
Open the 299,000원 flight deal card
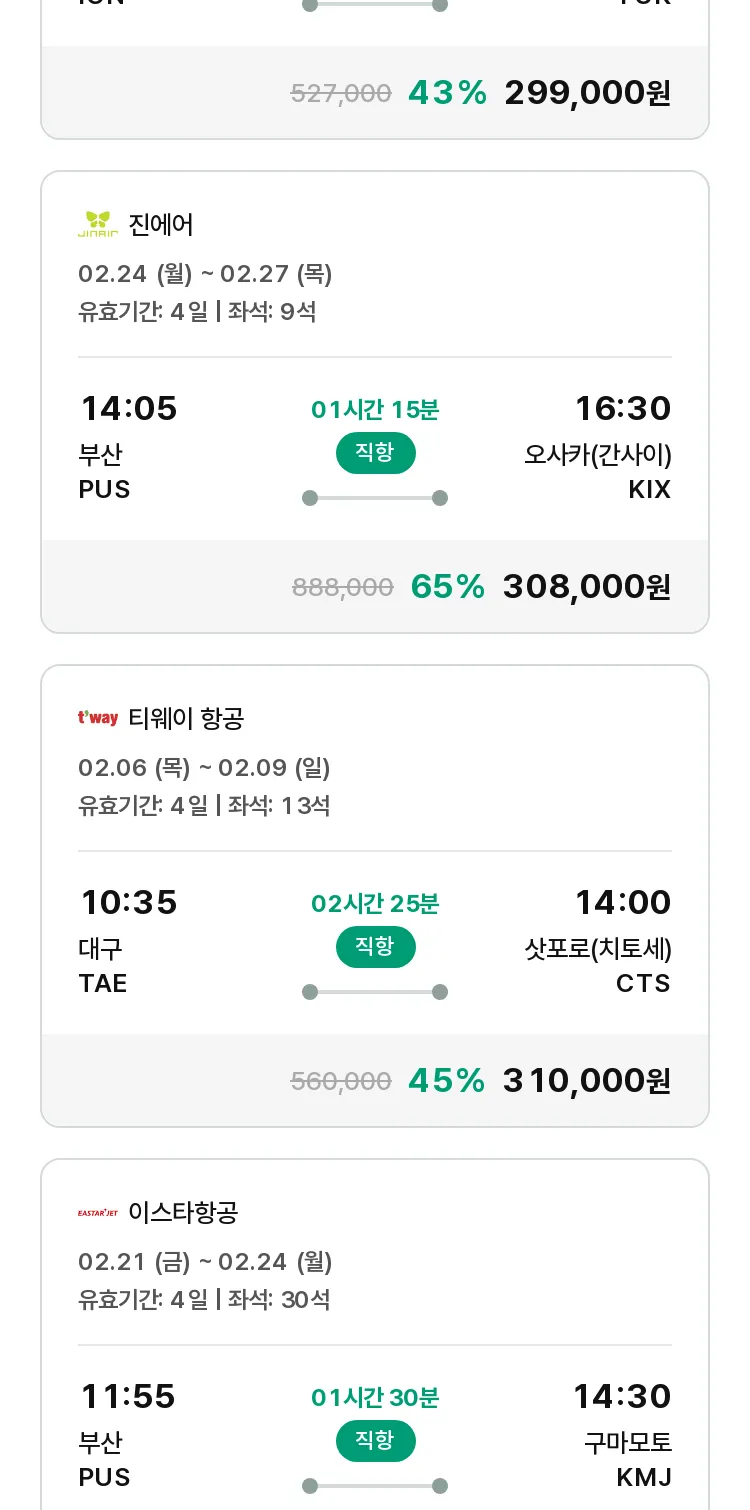[375, 69]
